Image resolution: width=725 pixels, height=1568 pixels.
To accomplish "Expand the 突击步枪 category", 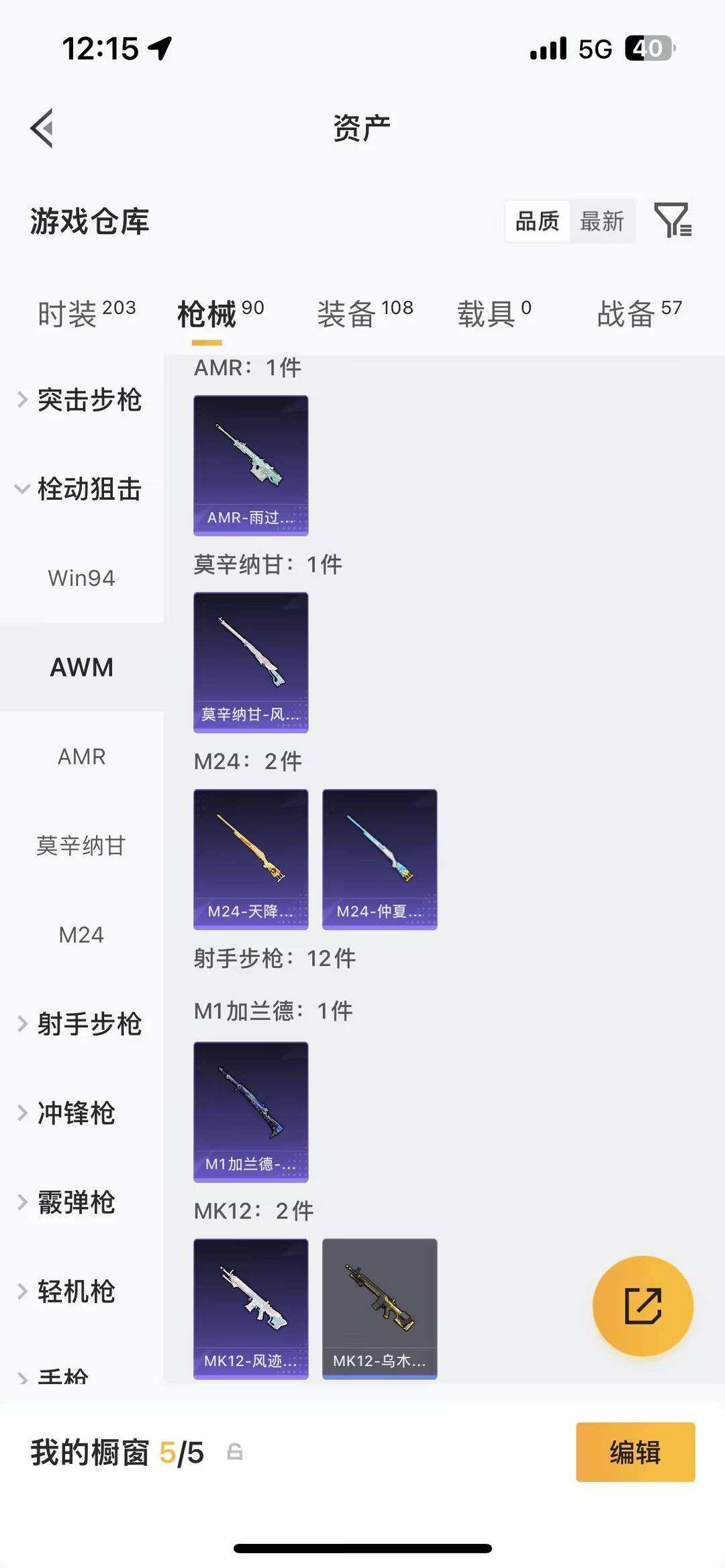I will point(88,401).
